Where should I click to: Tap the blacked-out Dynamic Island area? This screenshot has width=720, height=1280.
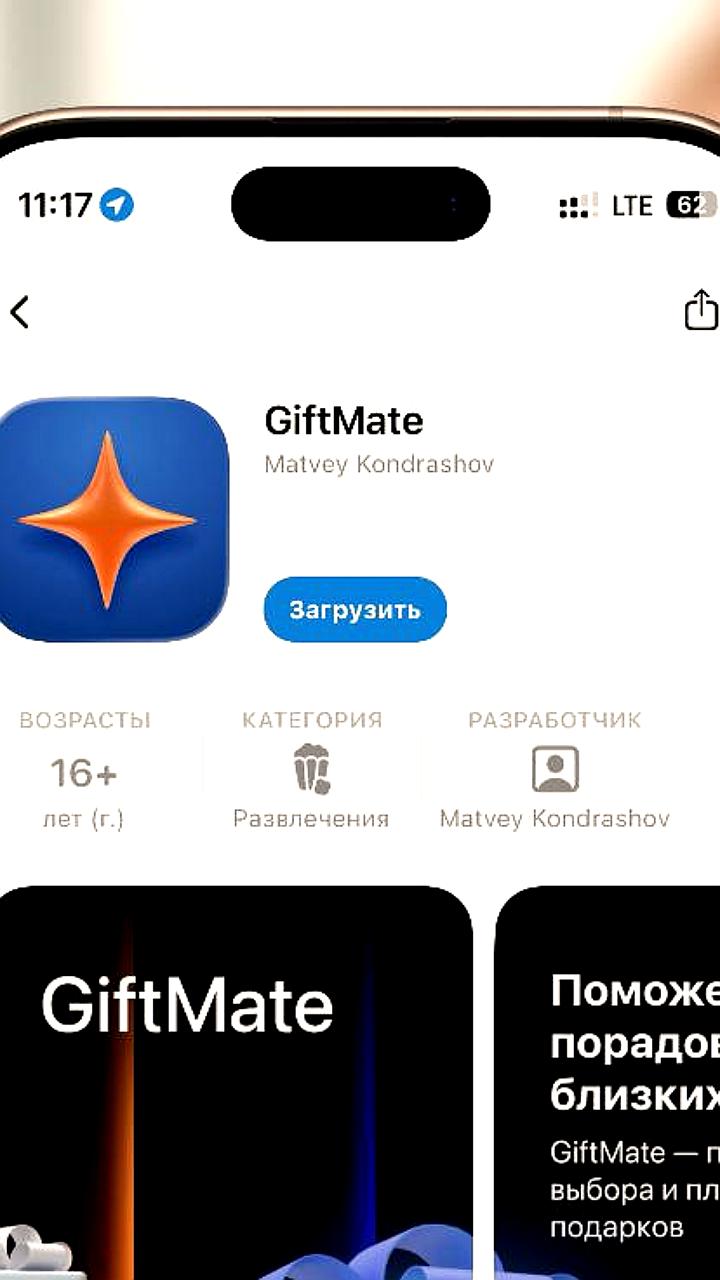point(360,203)
